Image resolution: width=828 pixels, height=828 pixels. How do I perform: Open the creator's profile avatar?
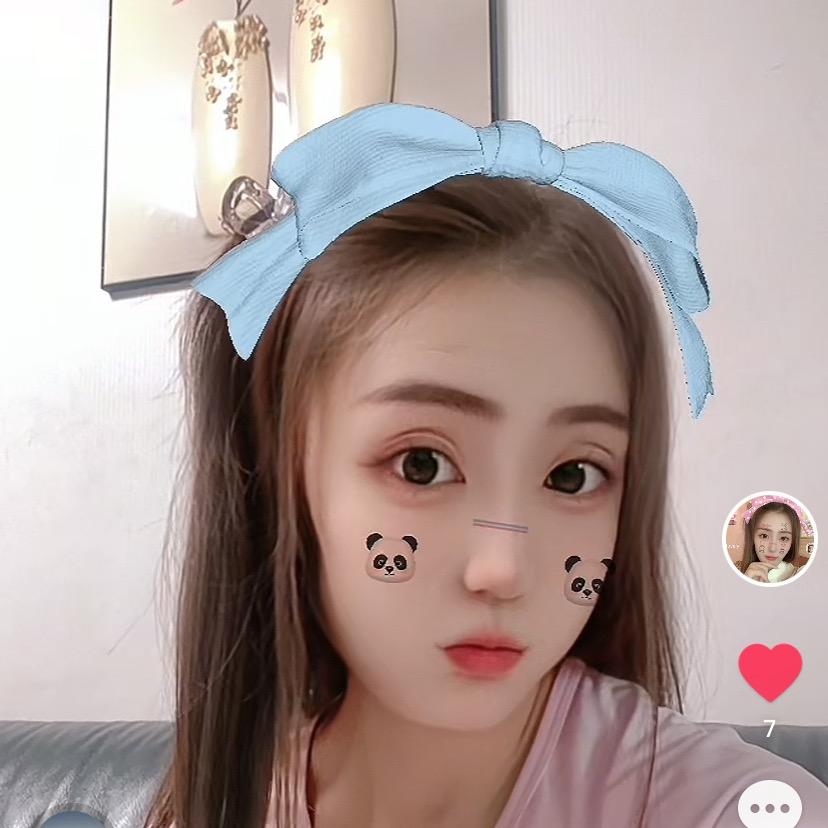[x=769, y=539]
